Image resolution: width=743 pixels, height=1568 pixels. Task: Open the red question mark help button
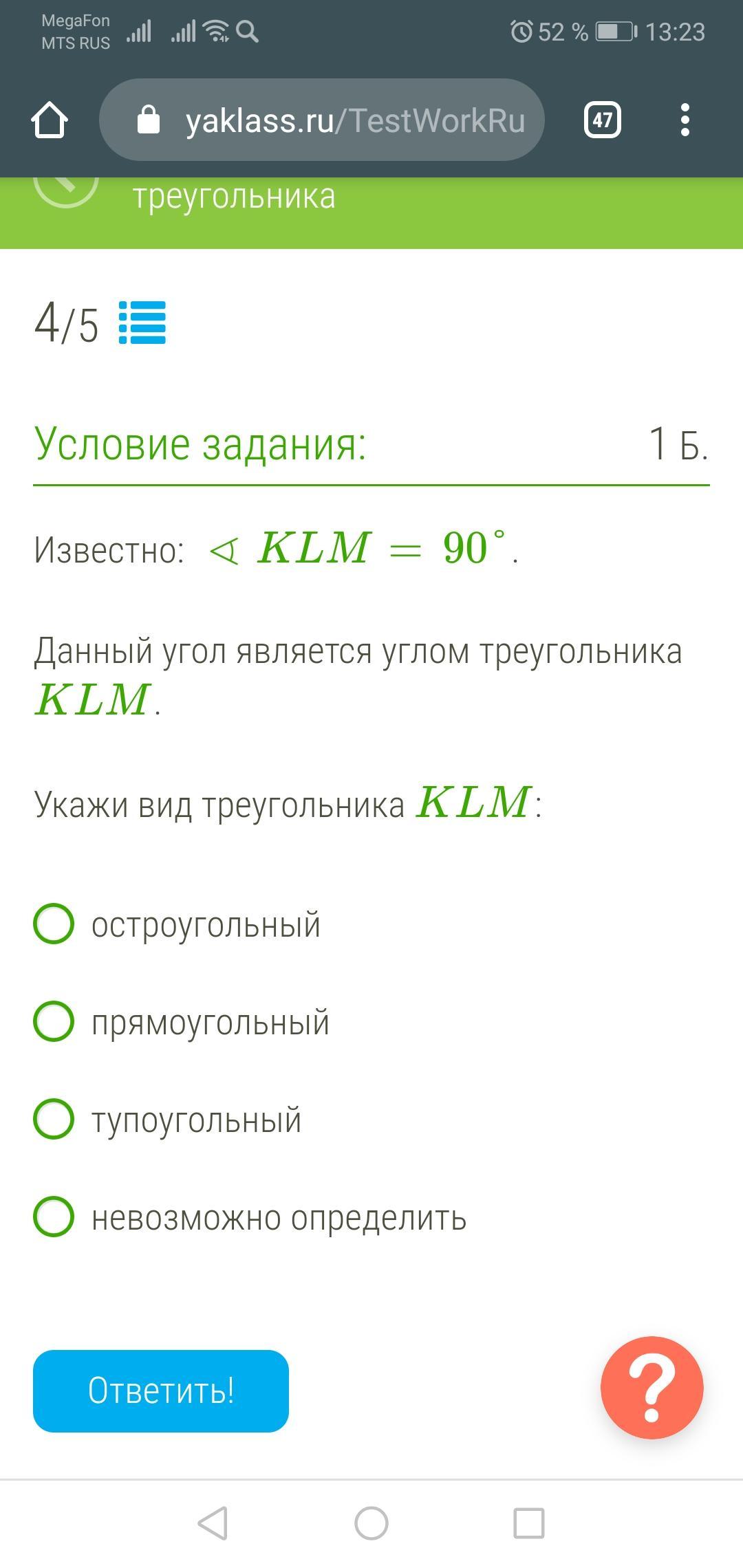(652, 1388)
